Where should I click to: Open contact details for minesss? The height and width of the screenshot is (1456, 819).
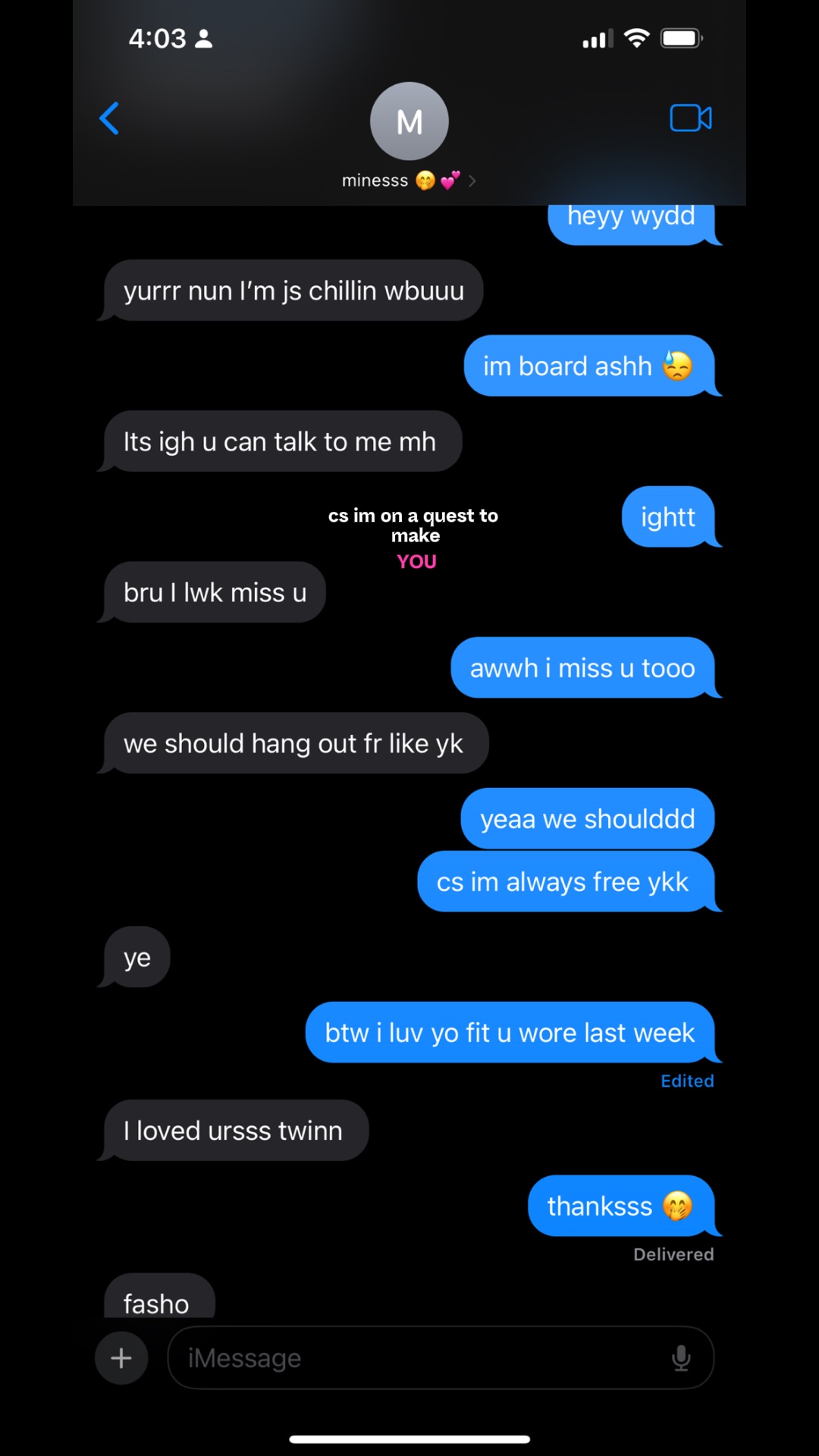pos(409,180)
